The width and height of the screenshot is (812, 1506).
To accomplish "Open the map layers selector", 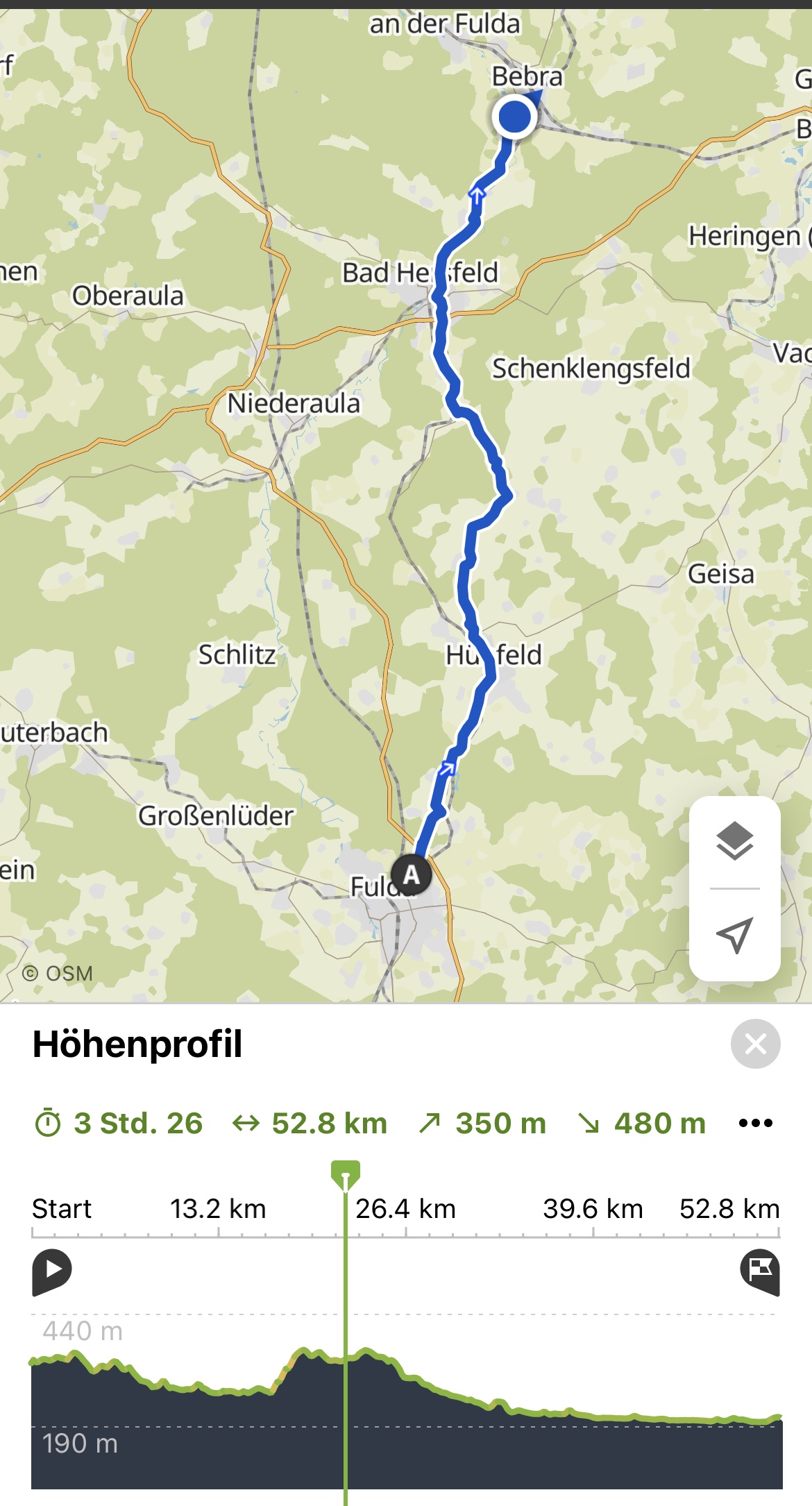I will pyautogui.click(x=734, y=842).
